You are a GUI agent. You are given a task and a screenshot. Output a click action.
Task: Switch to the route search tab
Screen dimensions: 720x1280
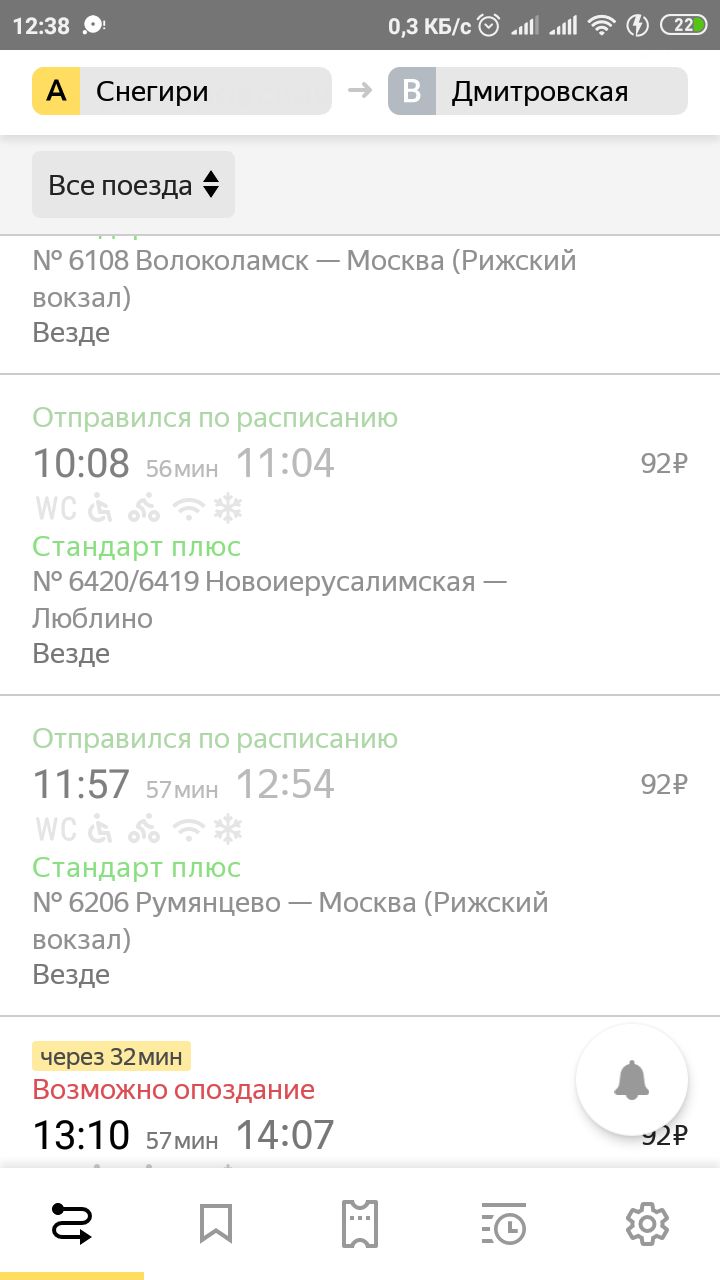(72, 1224)
